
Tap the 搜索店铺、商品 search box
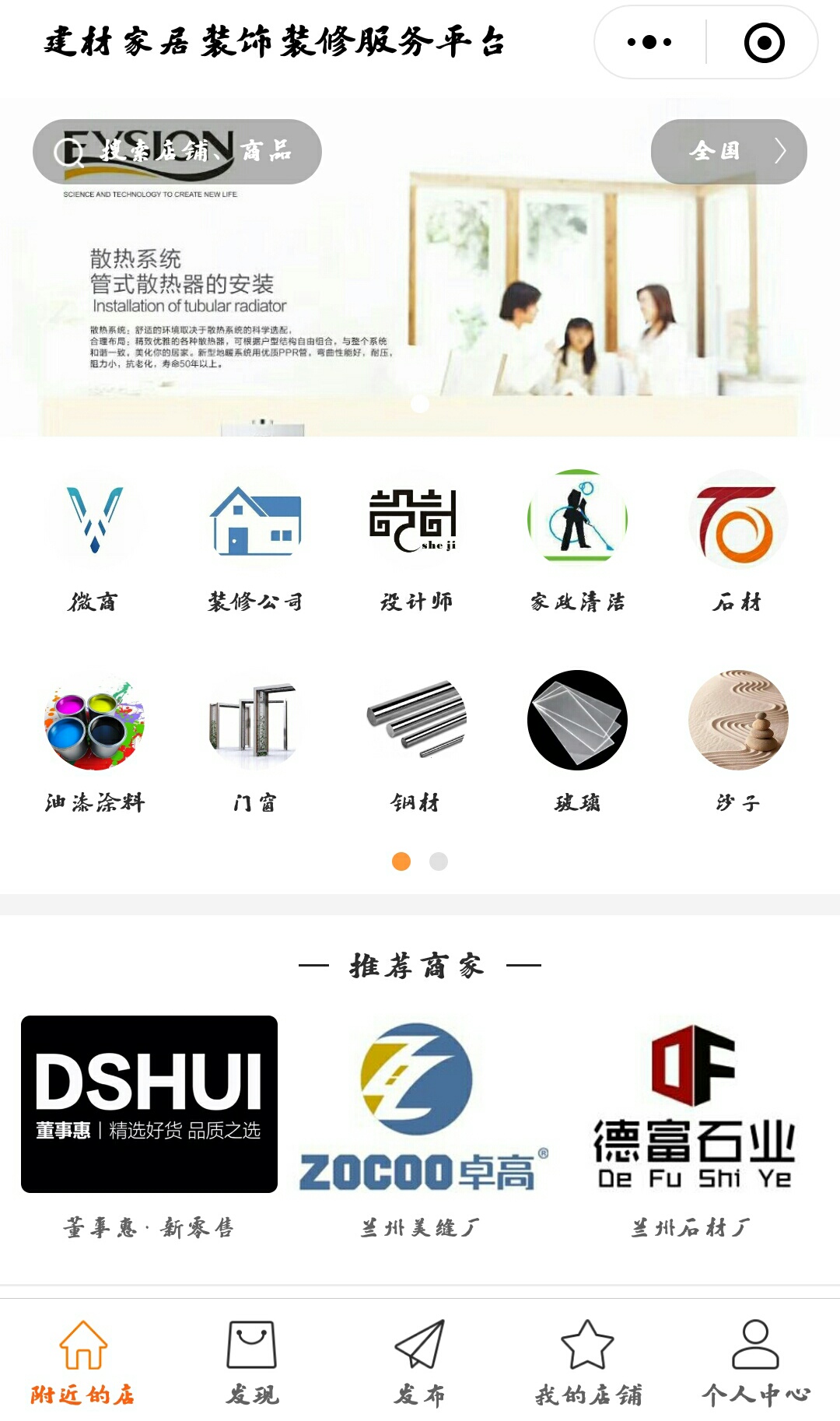(x=177, y=152)
